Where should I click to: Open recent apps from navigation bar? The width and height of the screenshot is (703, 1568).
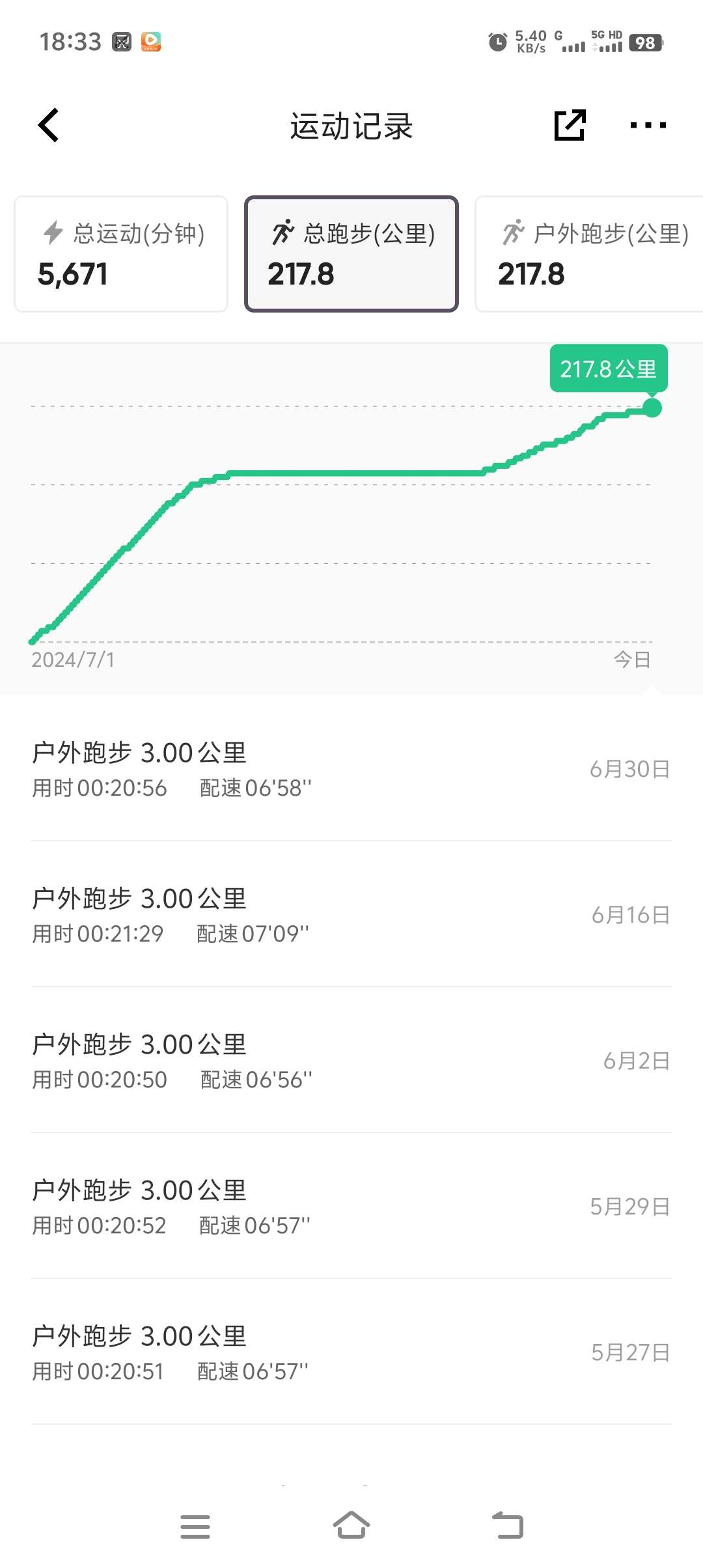195,1526
